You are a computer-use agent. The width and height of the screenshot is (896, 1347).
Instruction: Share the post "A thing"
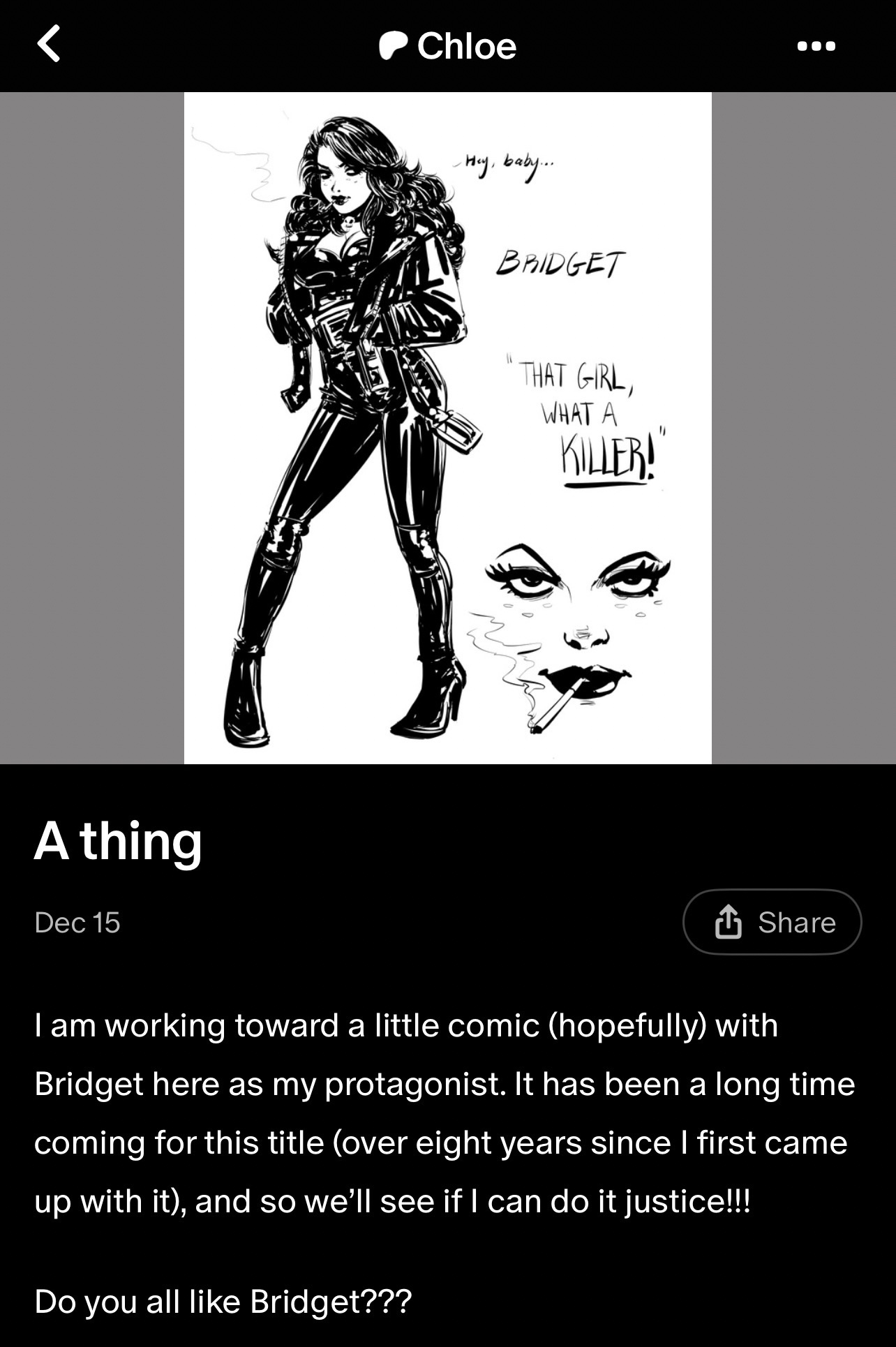tap(772, 922)
